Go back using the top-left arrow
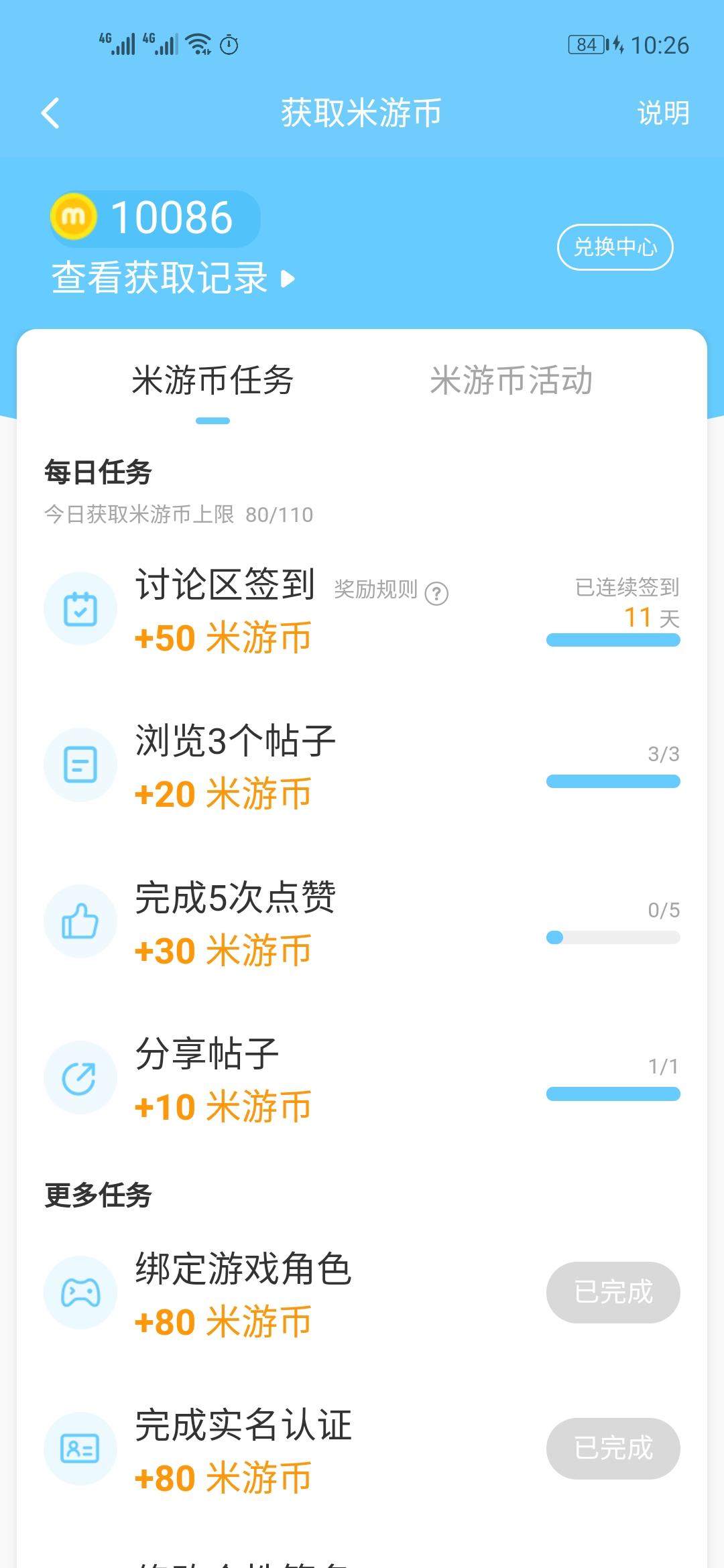 click(x=50, y=113)
